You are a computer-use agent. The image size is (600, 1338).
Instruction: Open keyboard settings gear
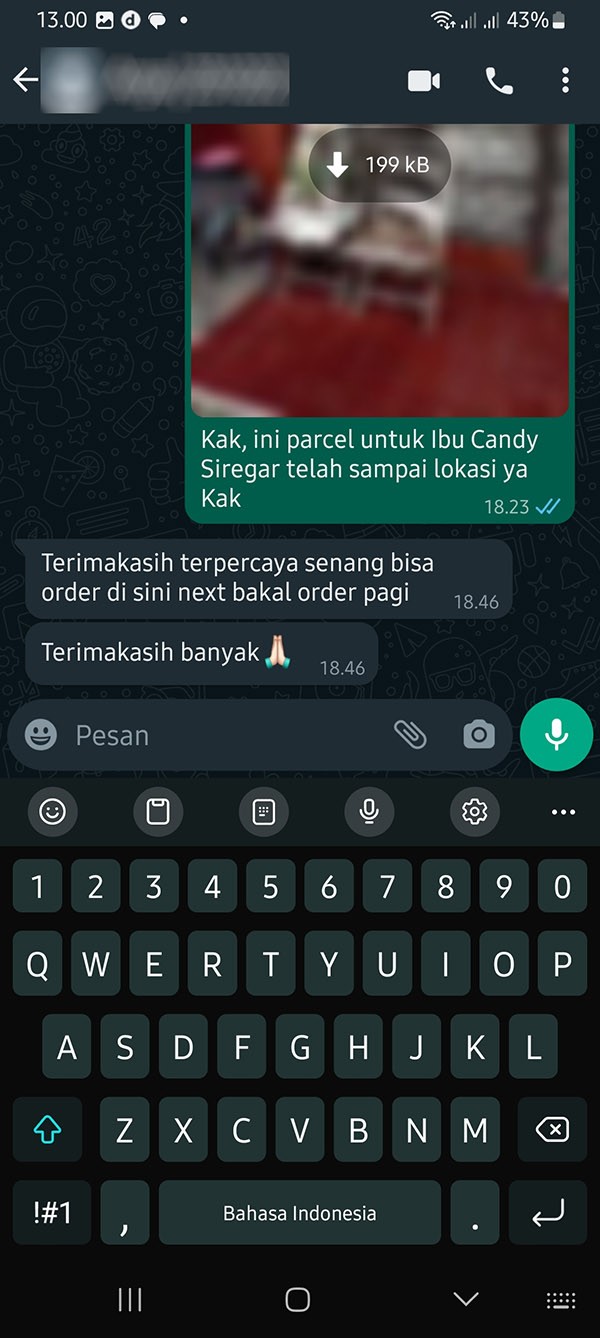[x=474, y=812]
